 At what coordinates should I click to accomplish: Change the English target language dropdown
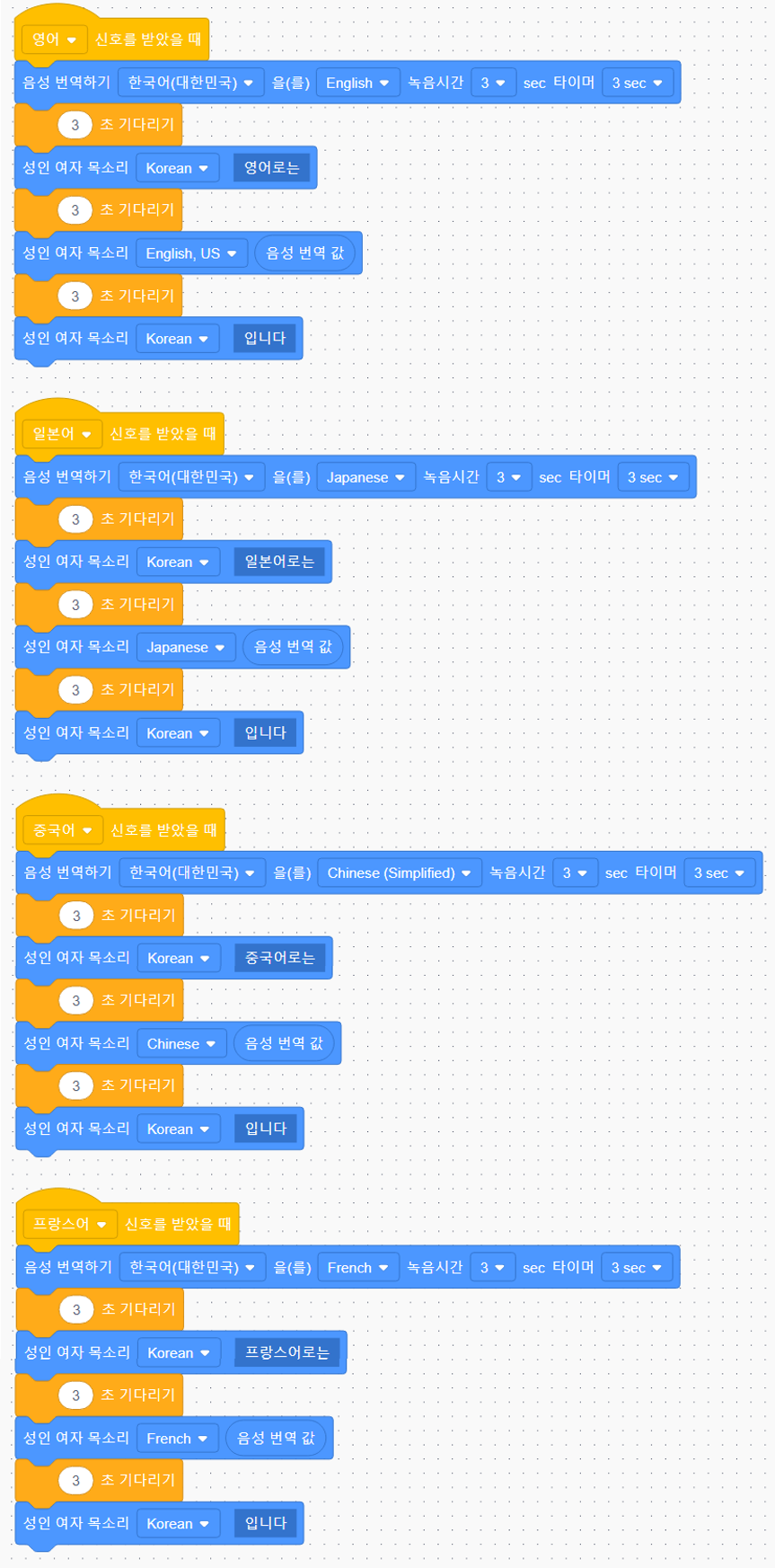point(357,83)
